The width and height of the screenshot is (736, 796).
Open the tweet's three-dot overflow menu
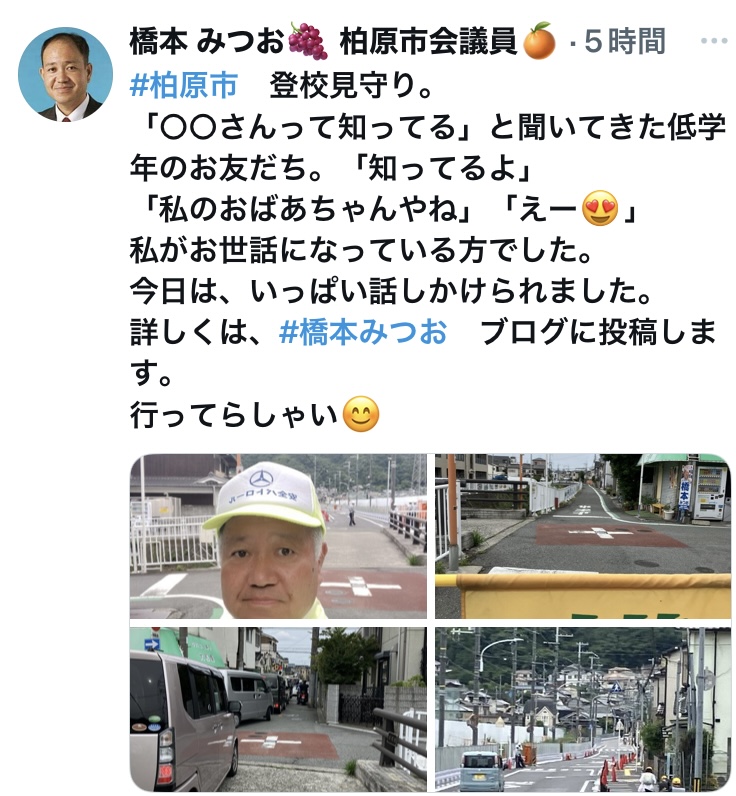pyautogui.click(x=714, y=42)
